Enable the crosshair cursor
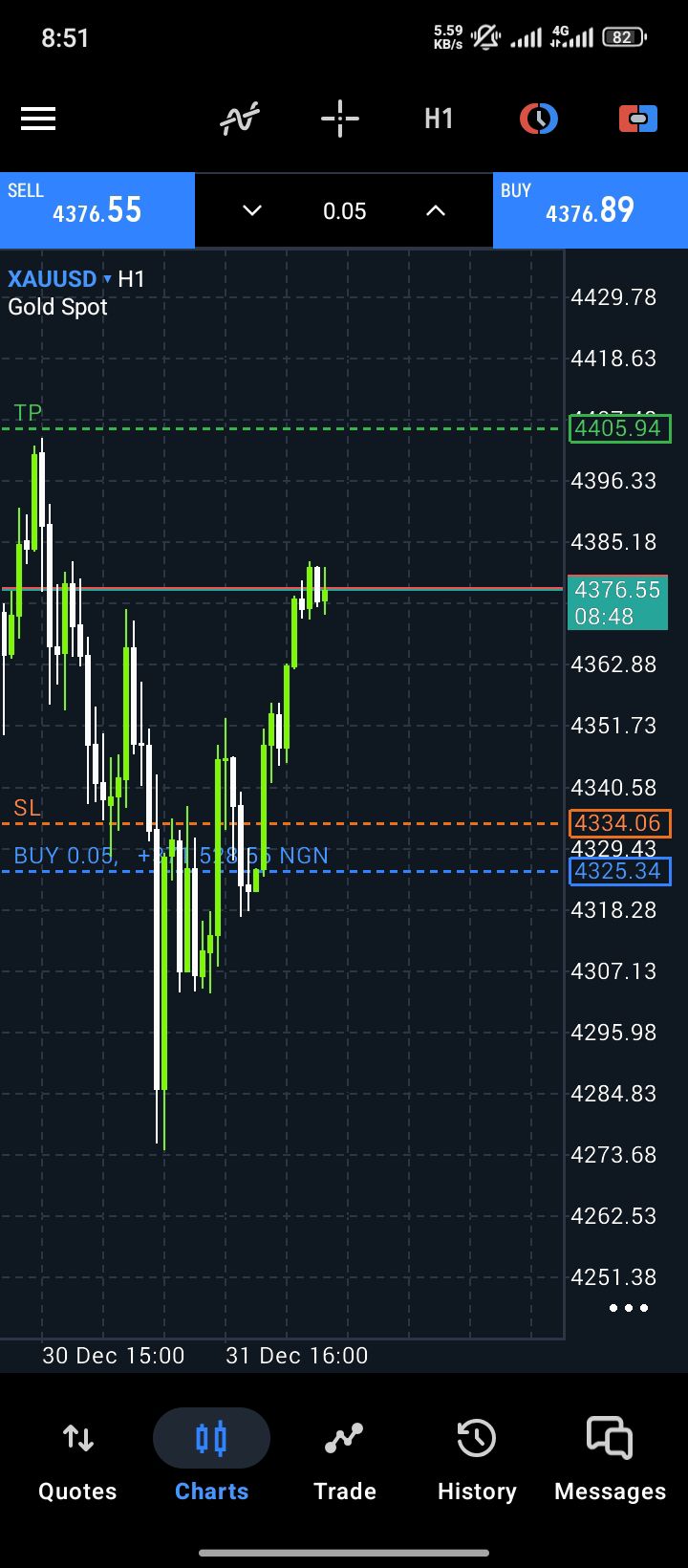This screenshot has height=1568, width=688. pos(339,119)
